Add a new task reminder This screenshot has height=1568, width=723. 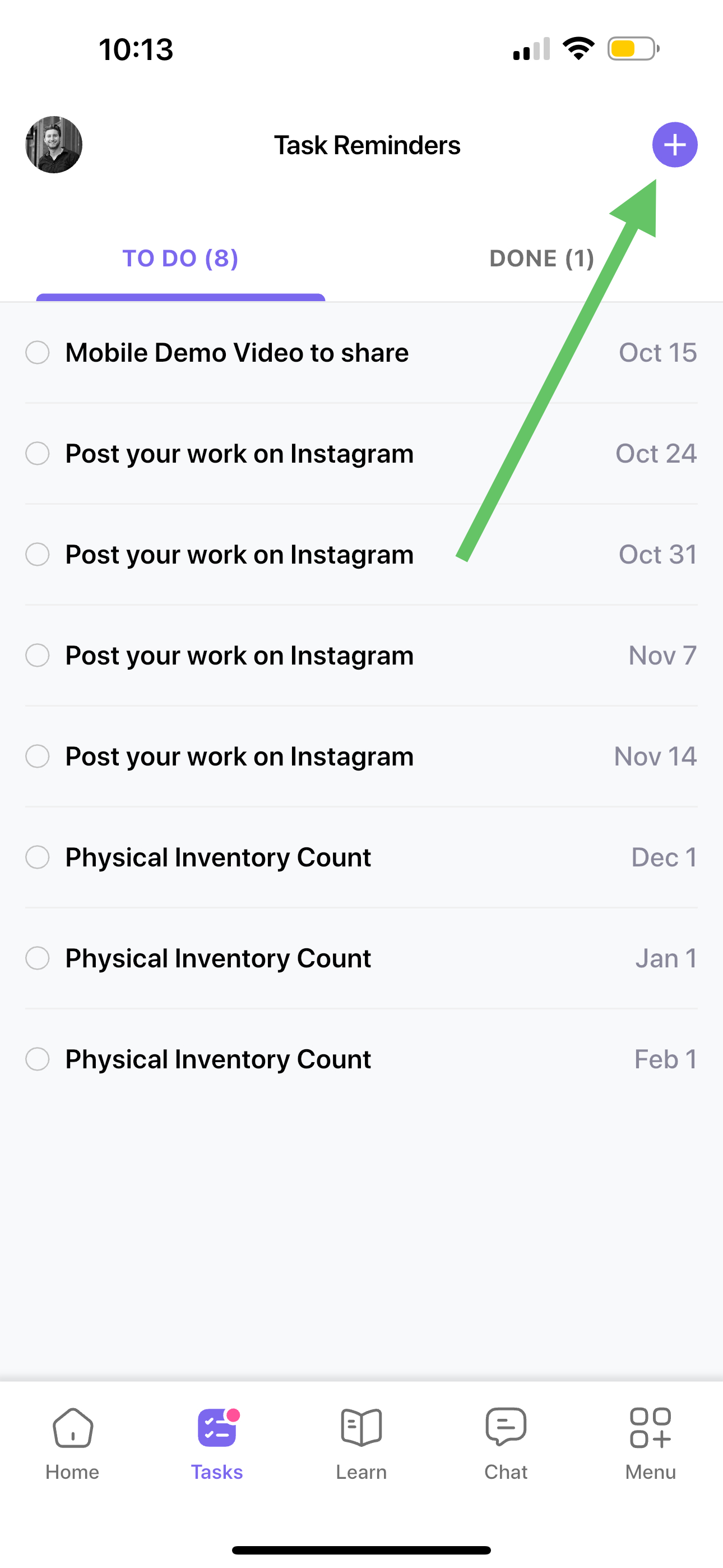674,145
